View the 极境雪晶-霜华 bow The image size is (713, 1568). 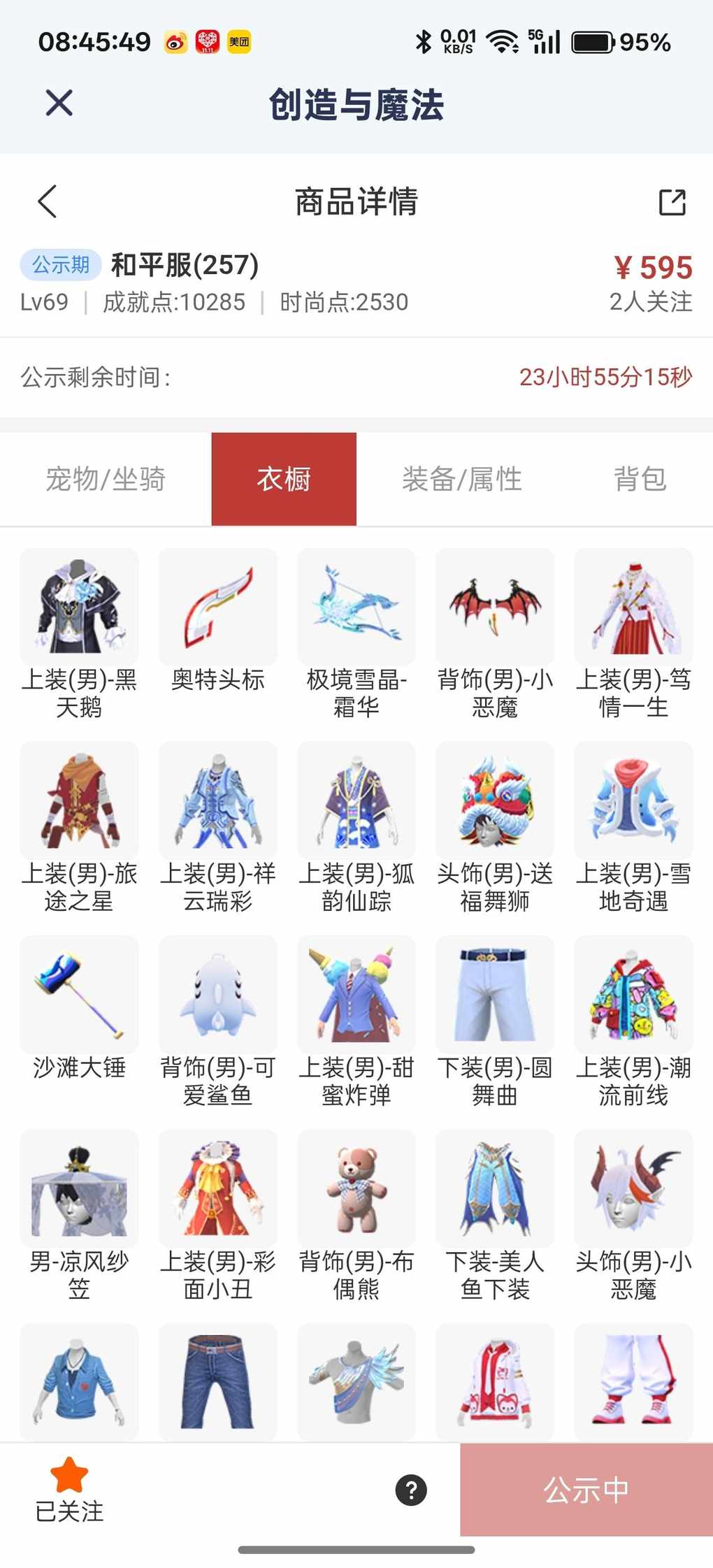pos(356,607)
